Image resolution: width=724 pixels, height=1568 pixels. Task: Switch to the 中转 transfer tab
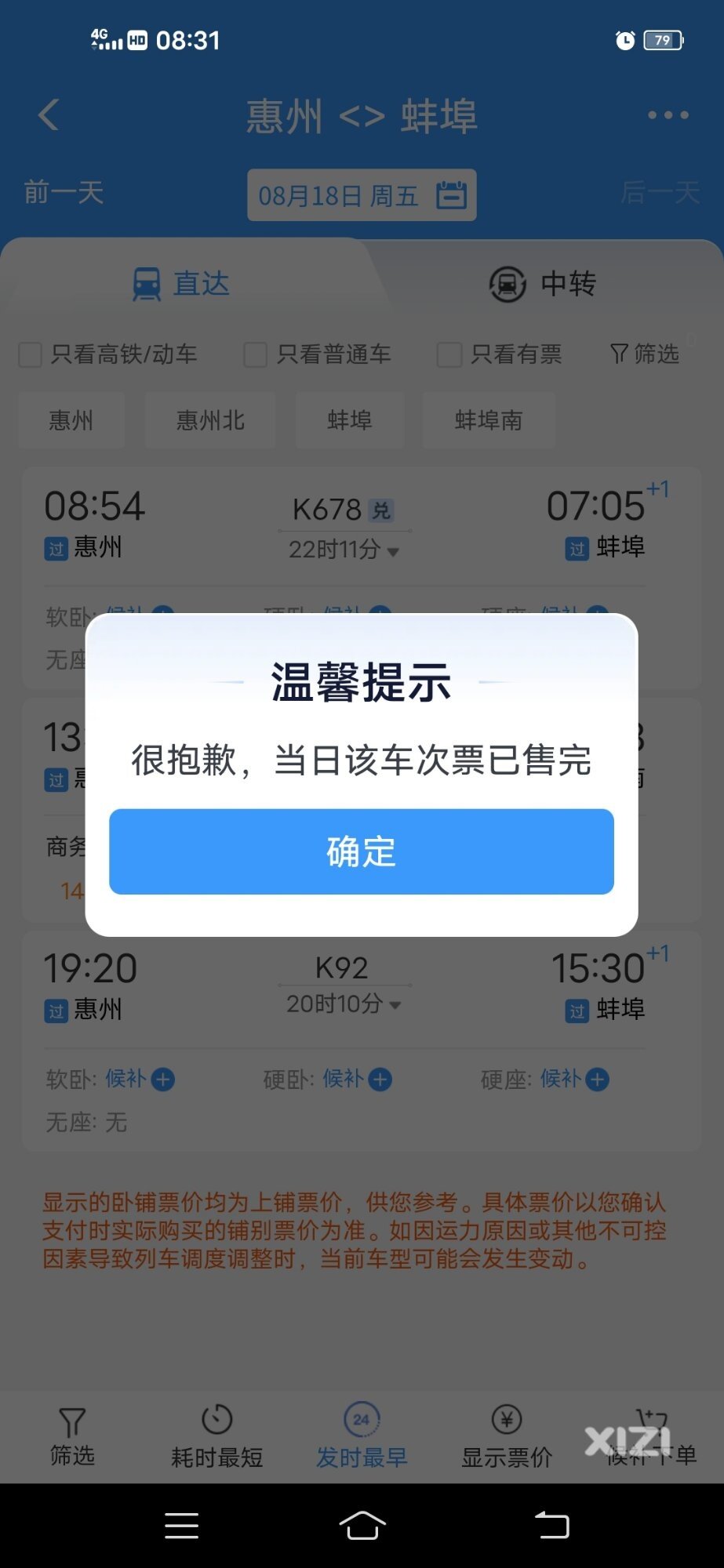[x=543, y=284]
